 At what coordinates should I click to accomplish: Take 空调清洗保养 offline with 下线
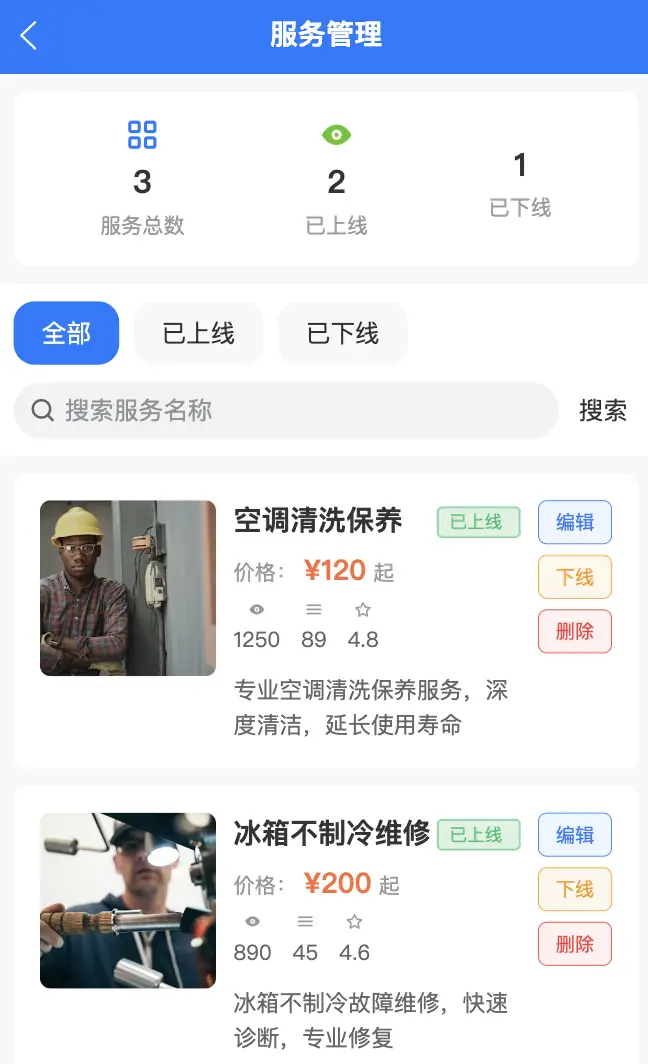tap(575, 577)
